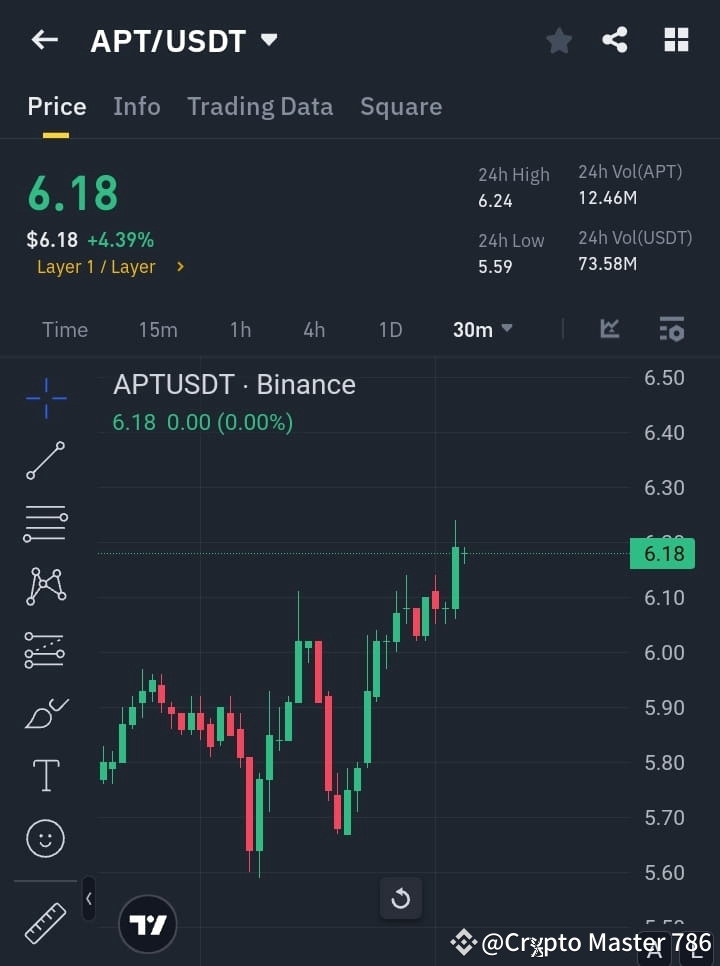720x966 pixels.
Task: Open the APT/USDT pair selector
Action: [185, 40]
